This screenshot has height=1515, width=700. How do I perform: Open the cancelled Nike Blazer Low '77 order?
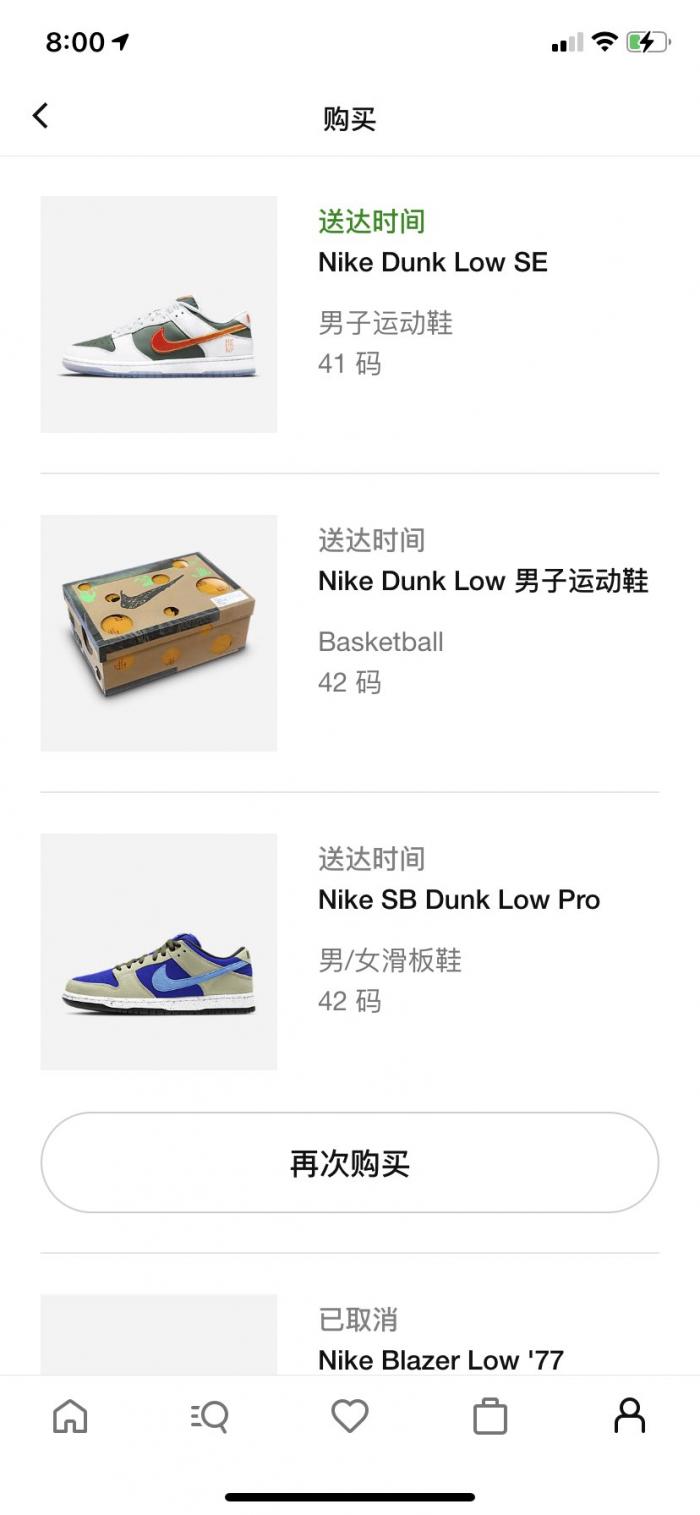point(350,1335)
